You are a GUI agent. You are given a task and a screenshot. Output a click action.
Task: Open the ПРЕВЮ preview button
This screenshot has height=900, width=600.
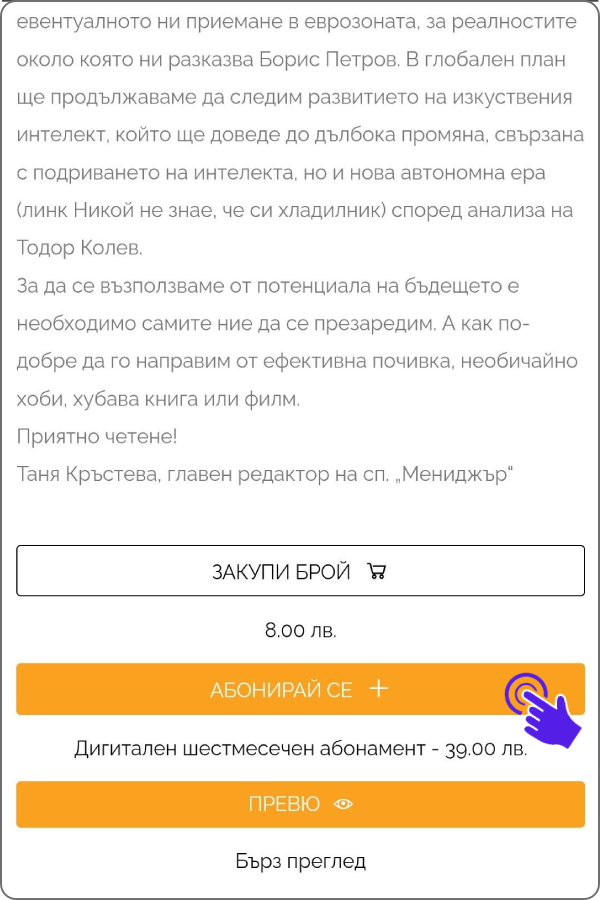[300, 804]
